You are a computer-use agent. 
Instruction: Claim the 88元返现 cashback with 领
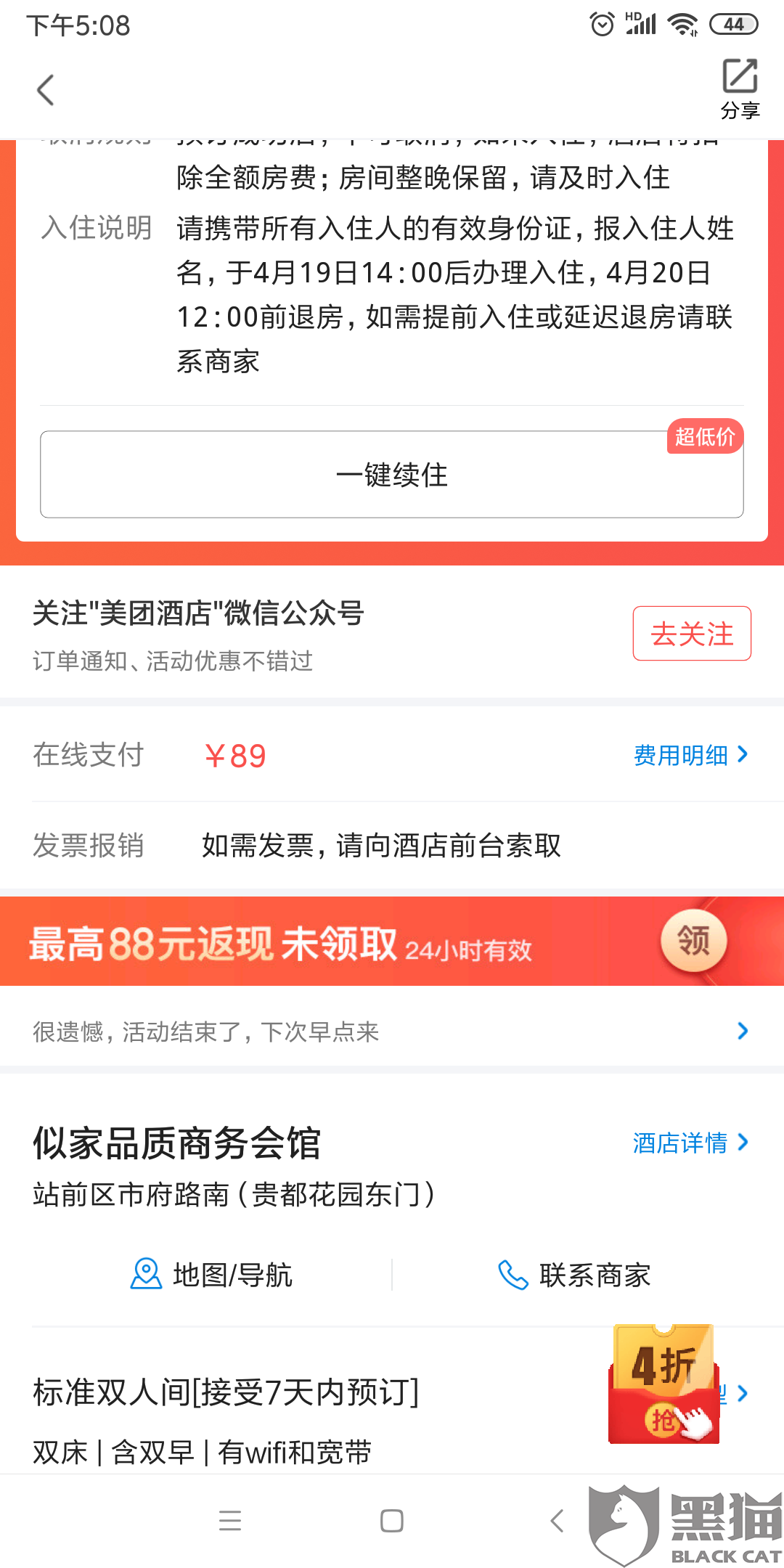[x=693, y=941]
